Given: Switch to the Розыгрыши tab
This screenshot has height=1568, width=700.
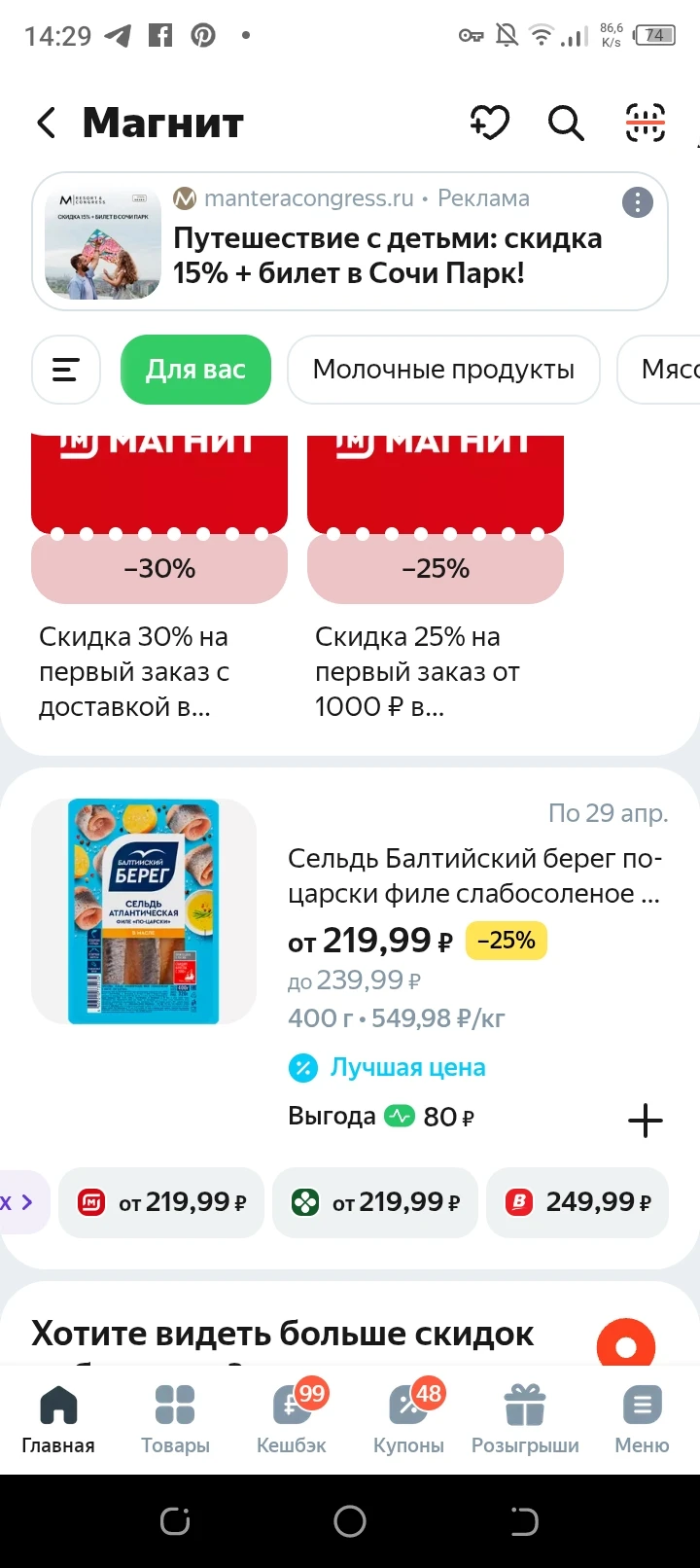Looking at the screenshot, I should pyautogui.click(x=525, y=1418).
